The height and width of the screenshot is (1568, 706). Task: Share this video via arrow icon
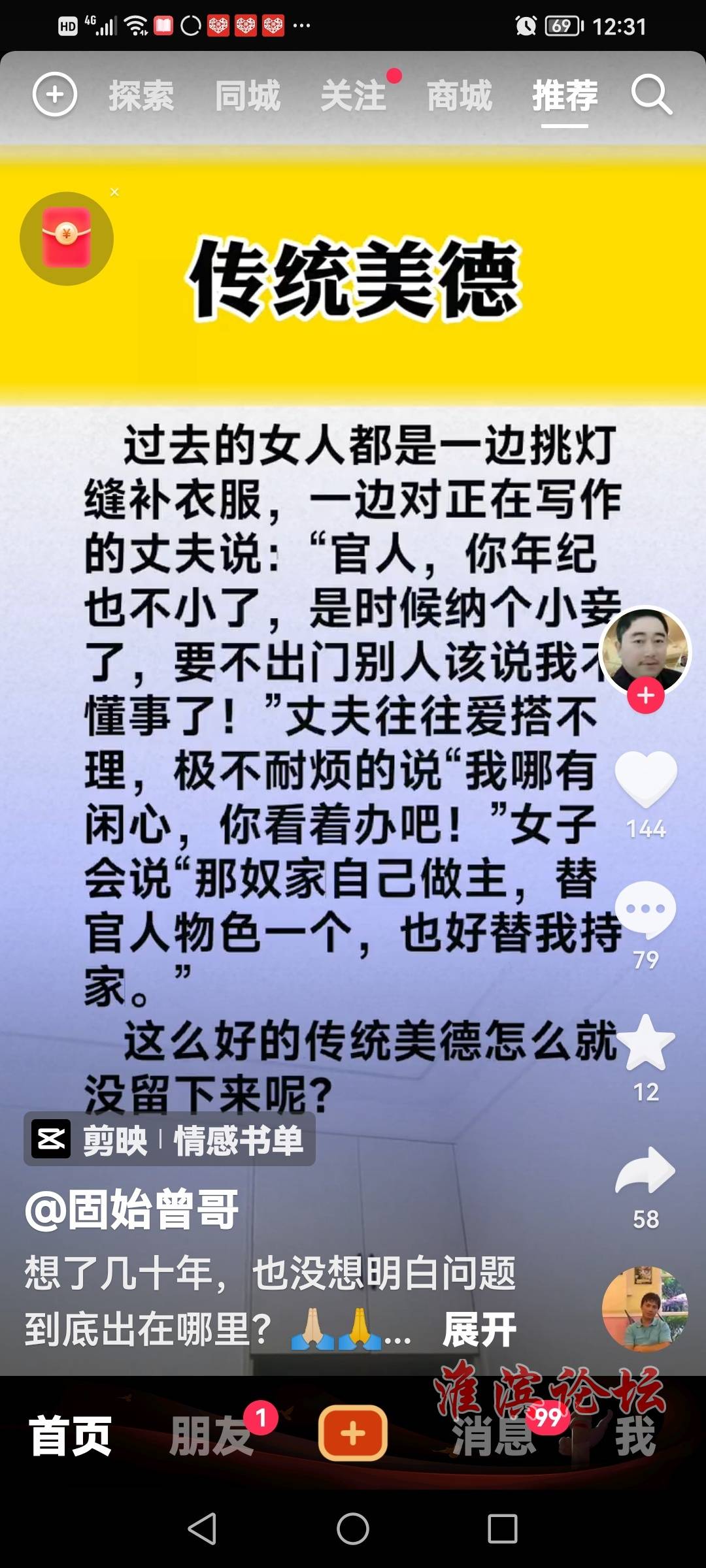[x=645, y=1171]
